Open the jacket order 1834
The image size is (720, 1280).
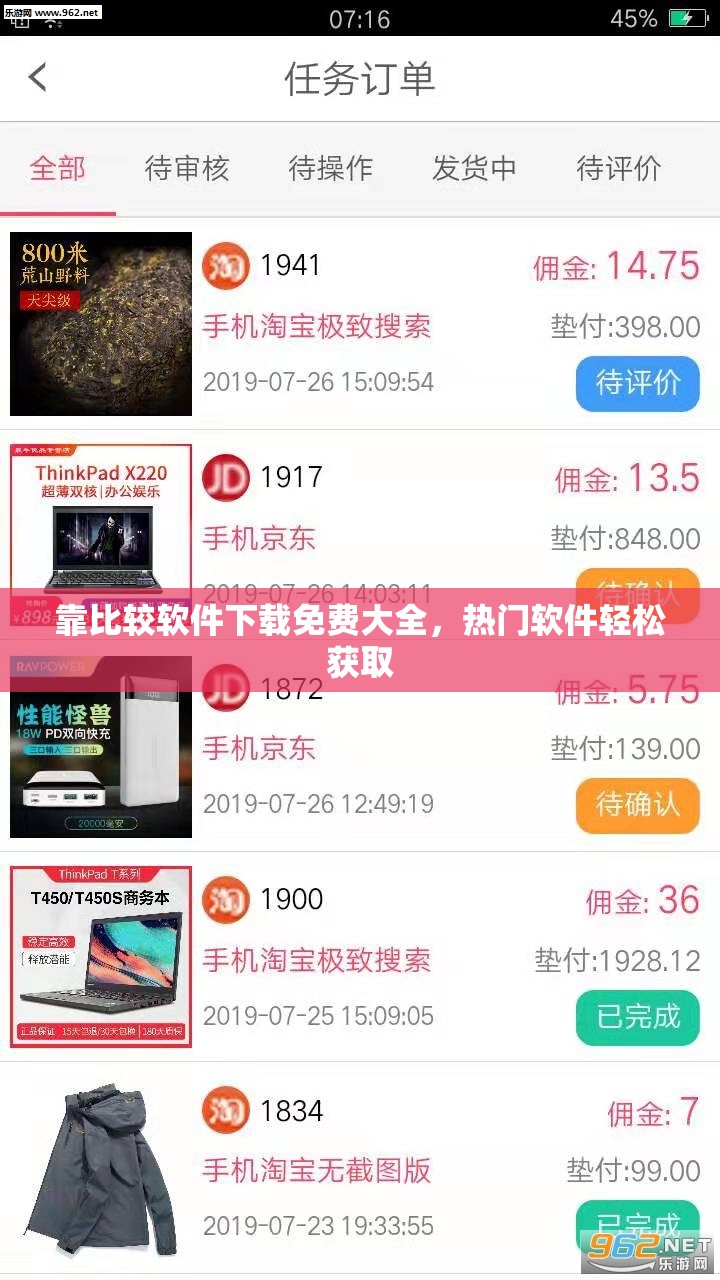click(101, 1168)
